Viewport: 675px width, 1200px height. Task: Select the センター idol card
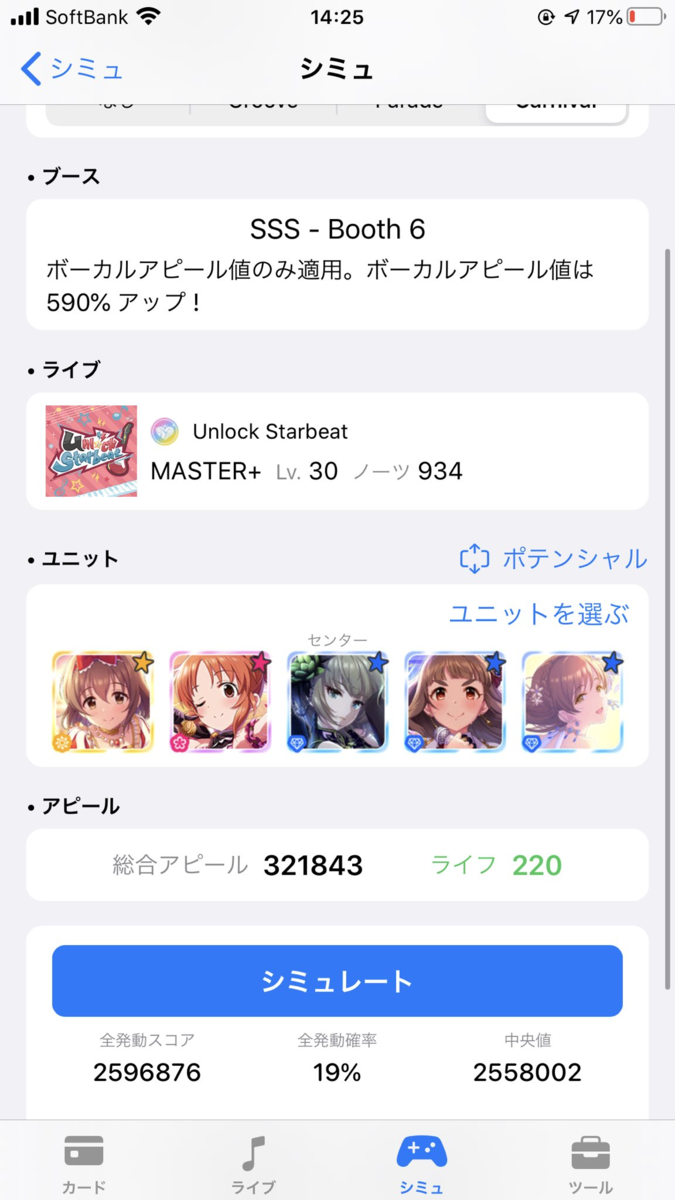pos(337,702)
